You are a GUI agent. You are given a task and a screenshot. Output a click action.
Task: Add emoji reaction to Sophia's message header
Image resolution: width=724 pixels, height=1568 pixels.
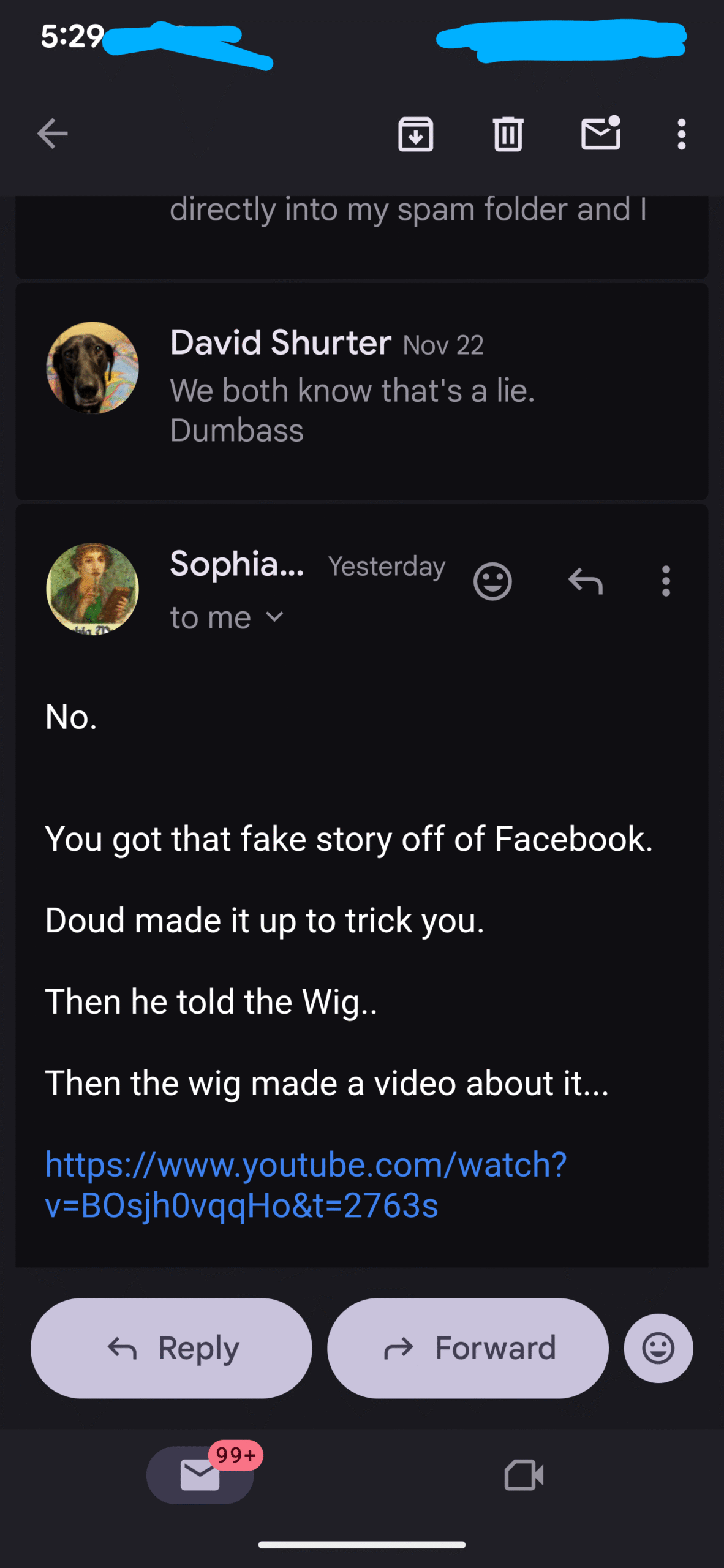click(492, 581)
